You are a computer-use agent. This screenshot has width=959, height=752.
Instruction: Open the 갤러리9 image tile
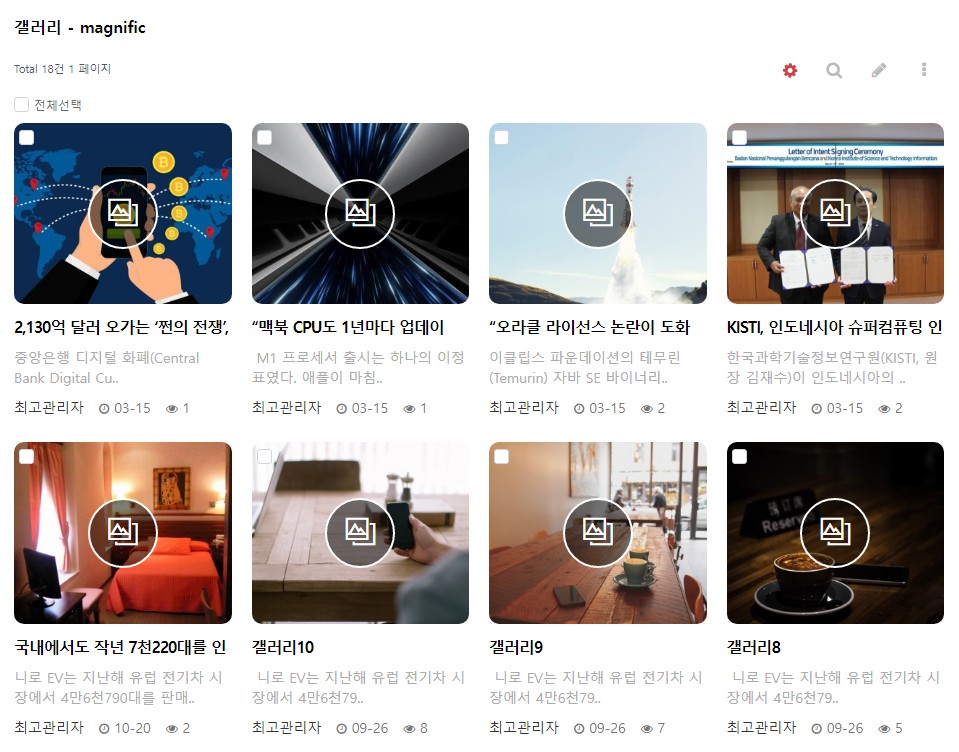click(x=598, y=533)
